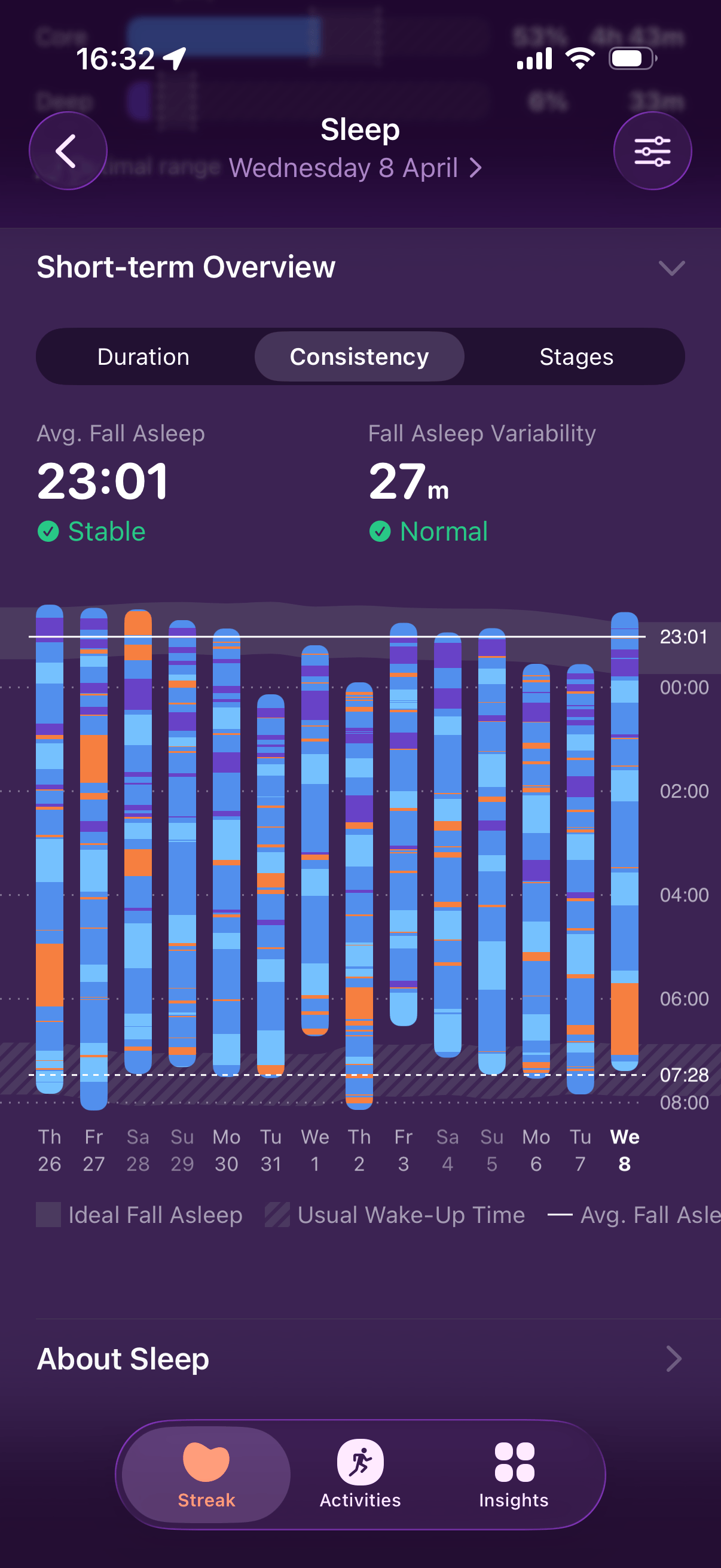Switch to the Stages segment
The image size is (721, 1568).
coord(576,356)
